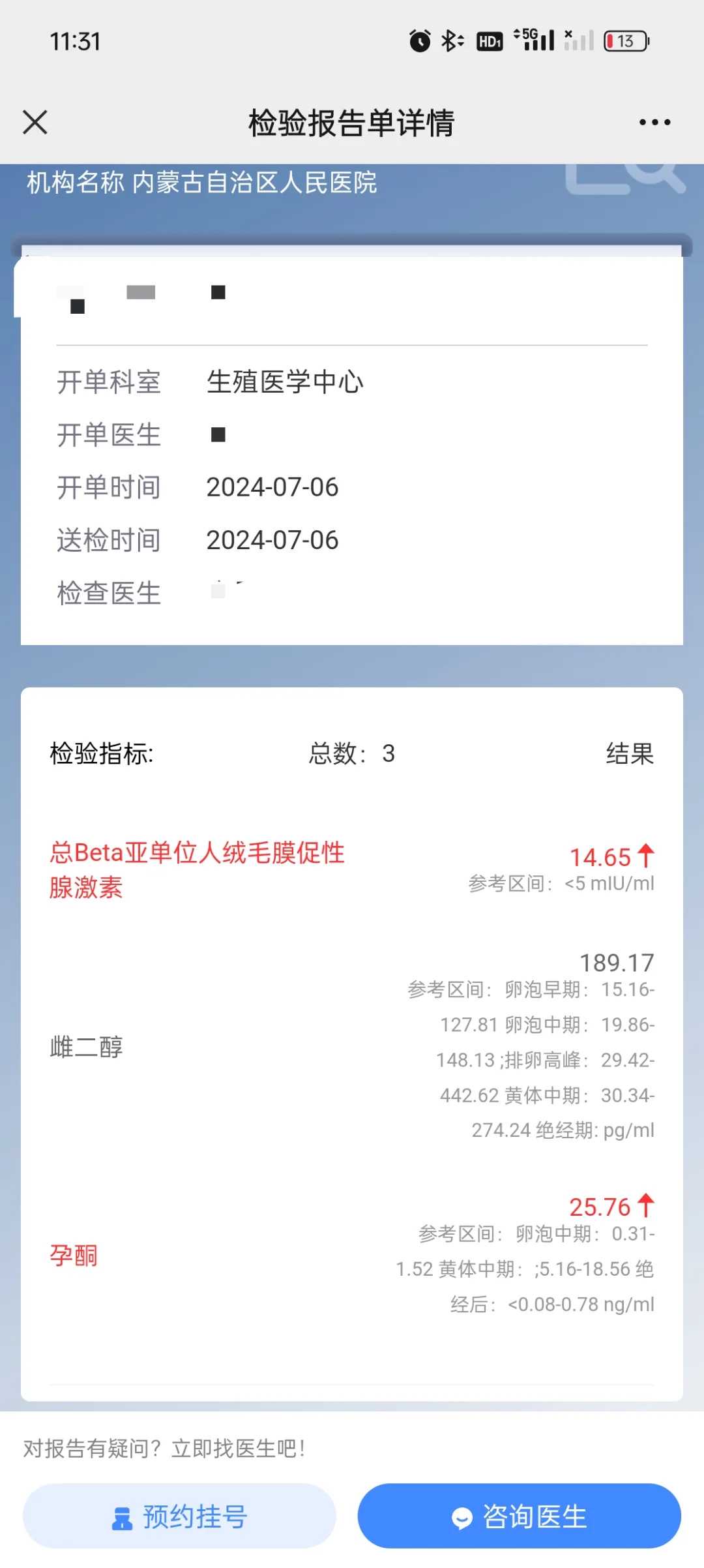Tap the alarm clock status icon

(x=420, y=40)
